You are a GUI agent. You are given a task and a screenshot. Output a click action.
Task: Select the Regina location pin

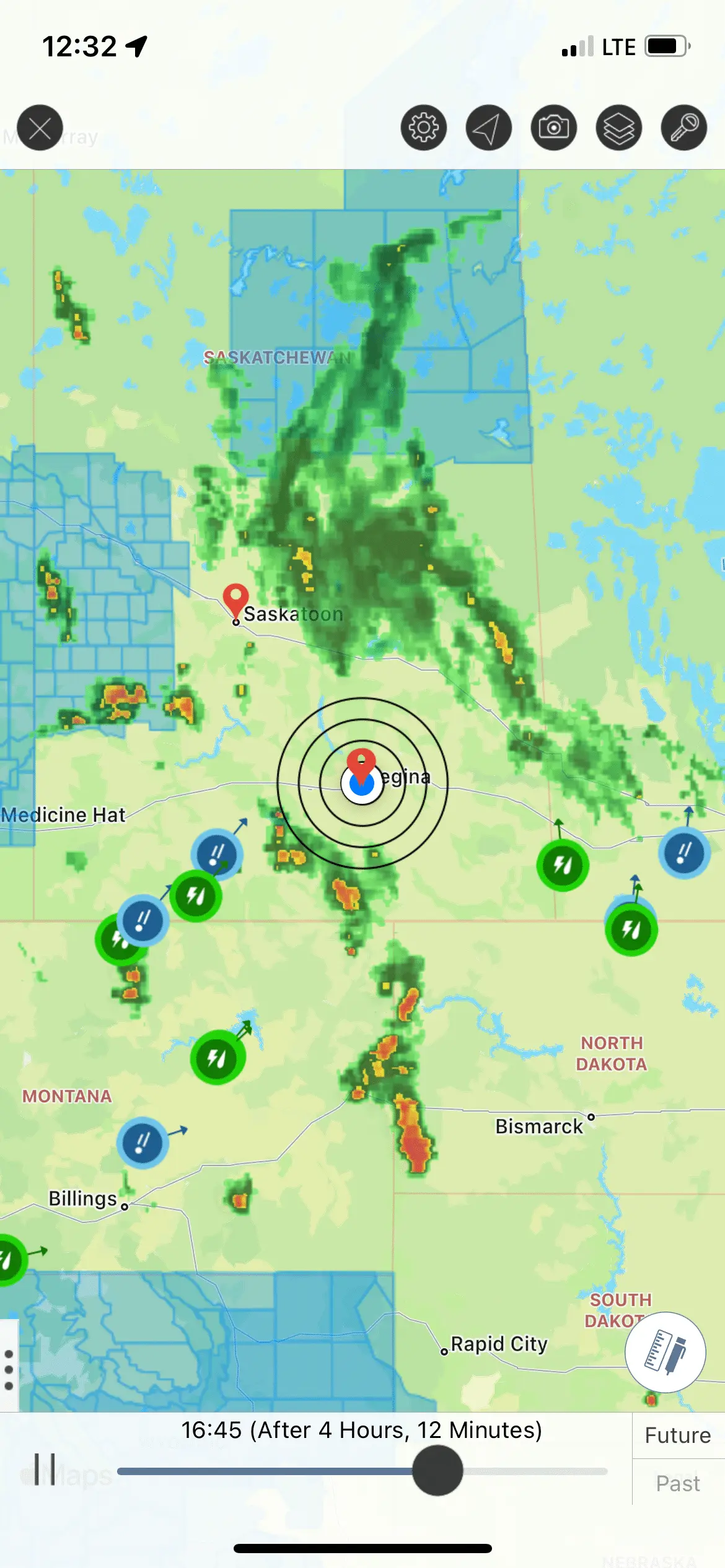coord(361,764)
